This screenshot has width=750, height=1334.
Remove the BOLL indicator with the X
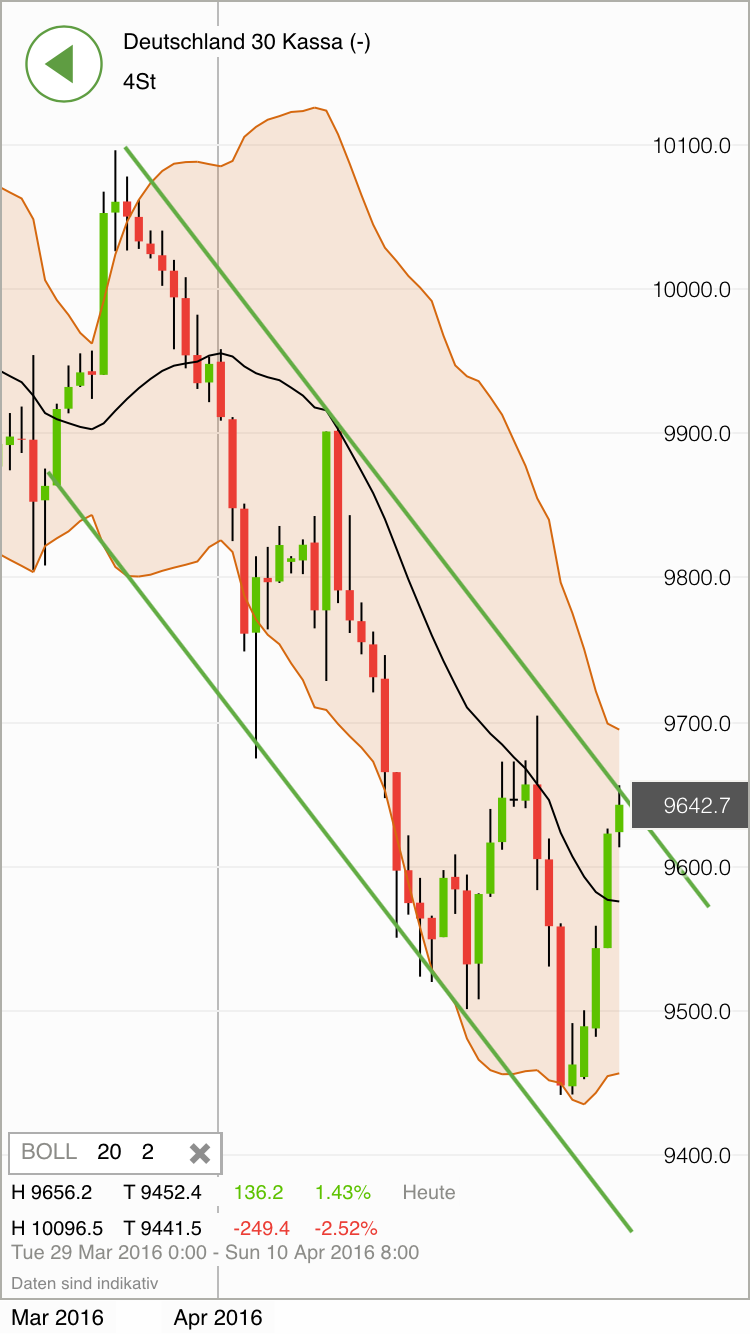200,1153
